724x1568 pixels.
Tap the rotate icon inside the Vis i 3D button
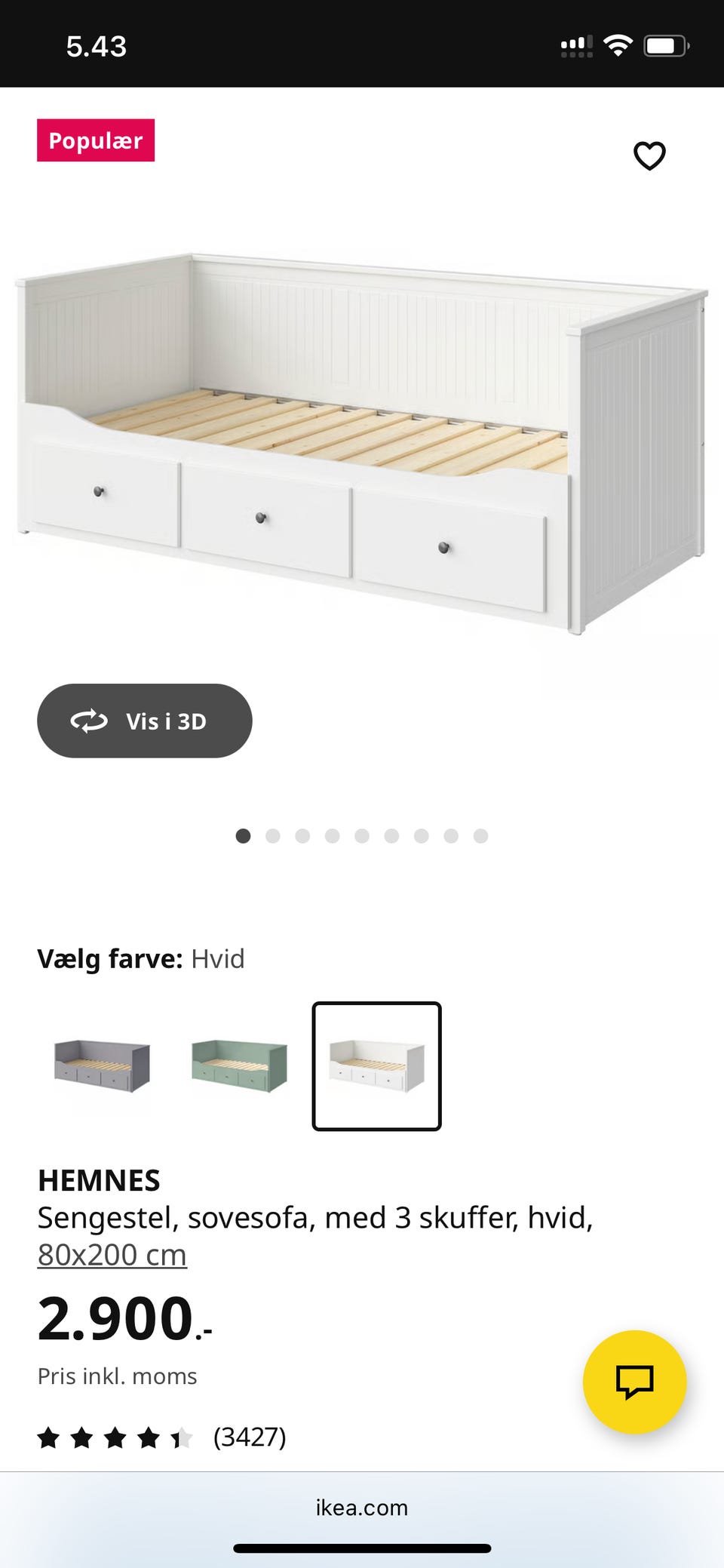(x=90, y=721)
